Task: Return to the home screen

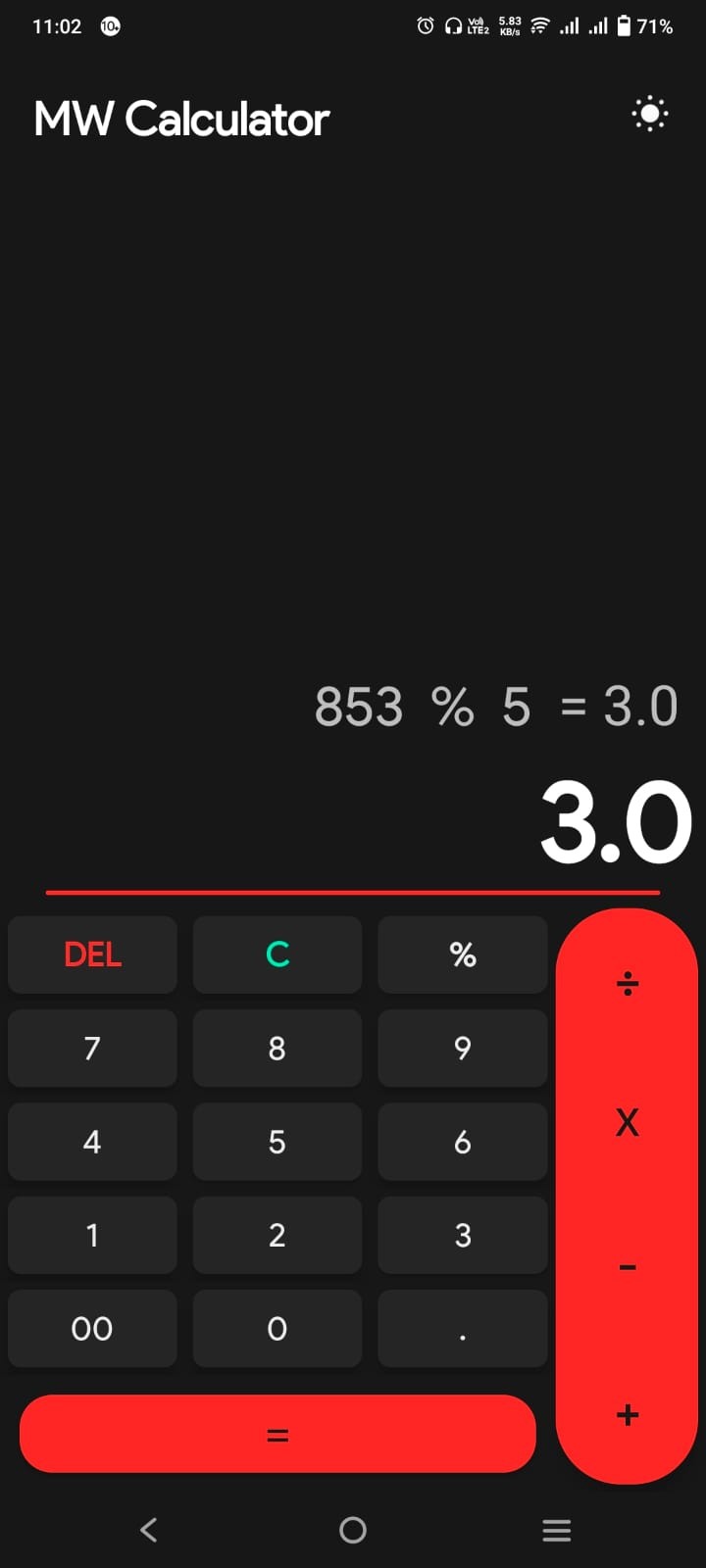Action: [x=353, y=1530]
